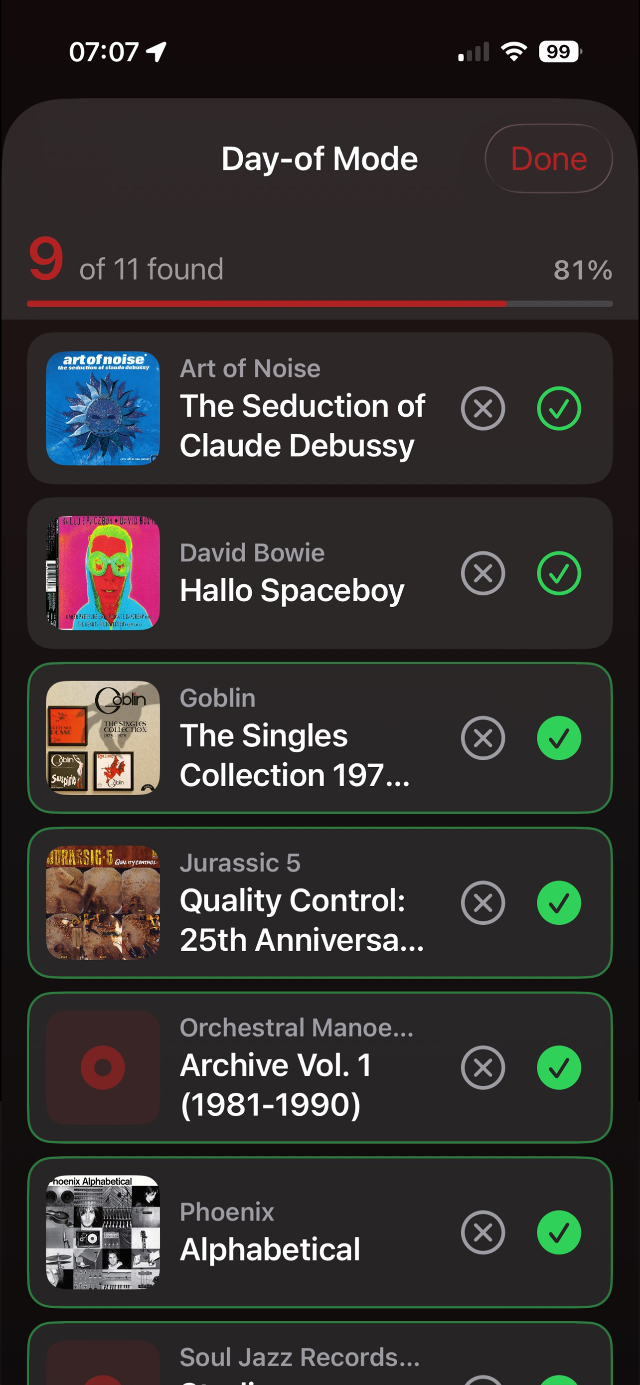Mark Archive Vol. 1 as not found
The image size is (640, 1385).
point(483,1069)
